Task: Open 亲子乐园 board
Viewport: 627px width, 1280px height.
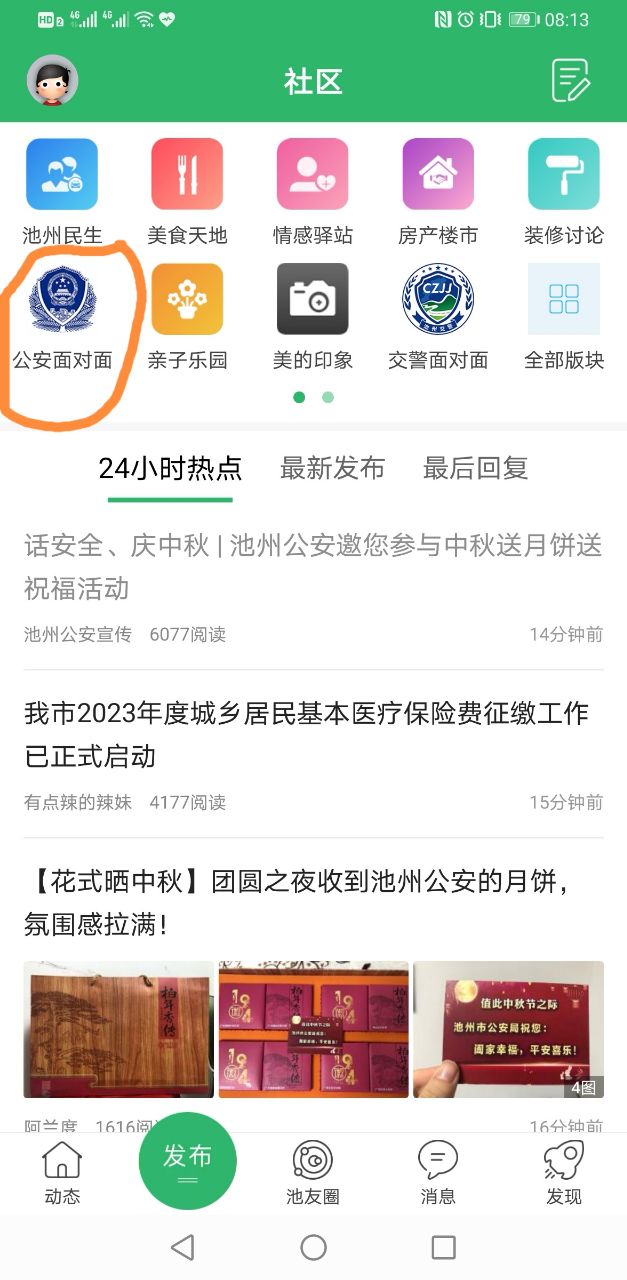Action: [x=187, y=317]
